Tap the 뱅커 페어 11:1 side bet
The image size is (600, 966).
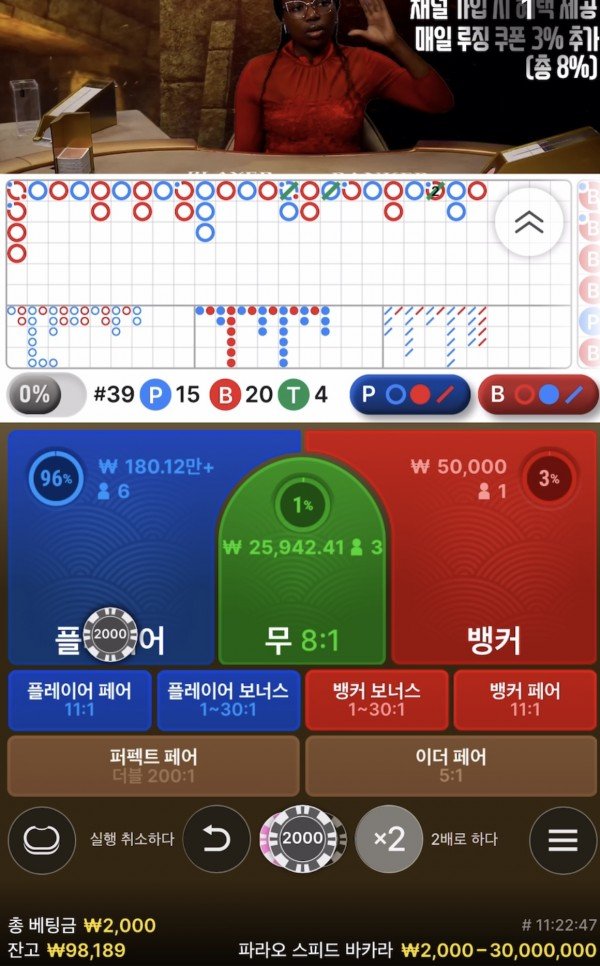(x=525, y=700)
